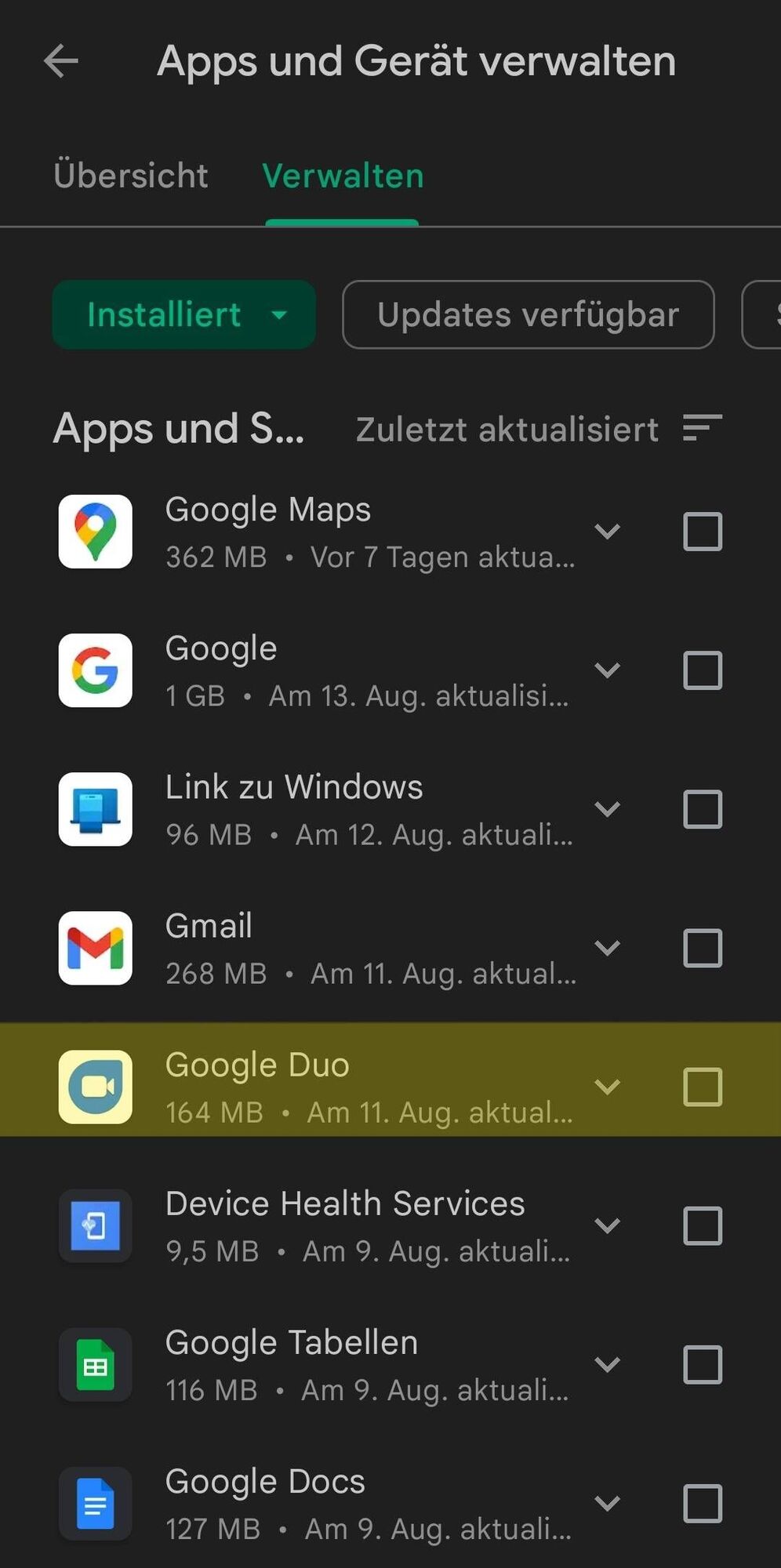Open the Google Maps app entry
Screen dimensions: 781x1568
pyautogui.click(x=314, y=532)
